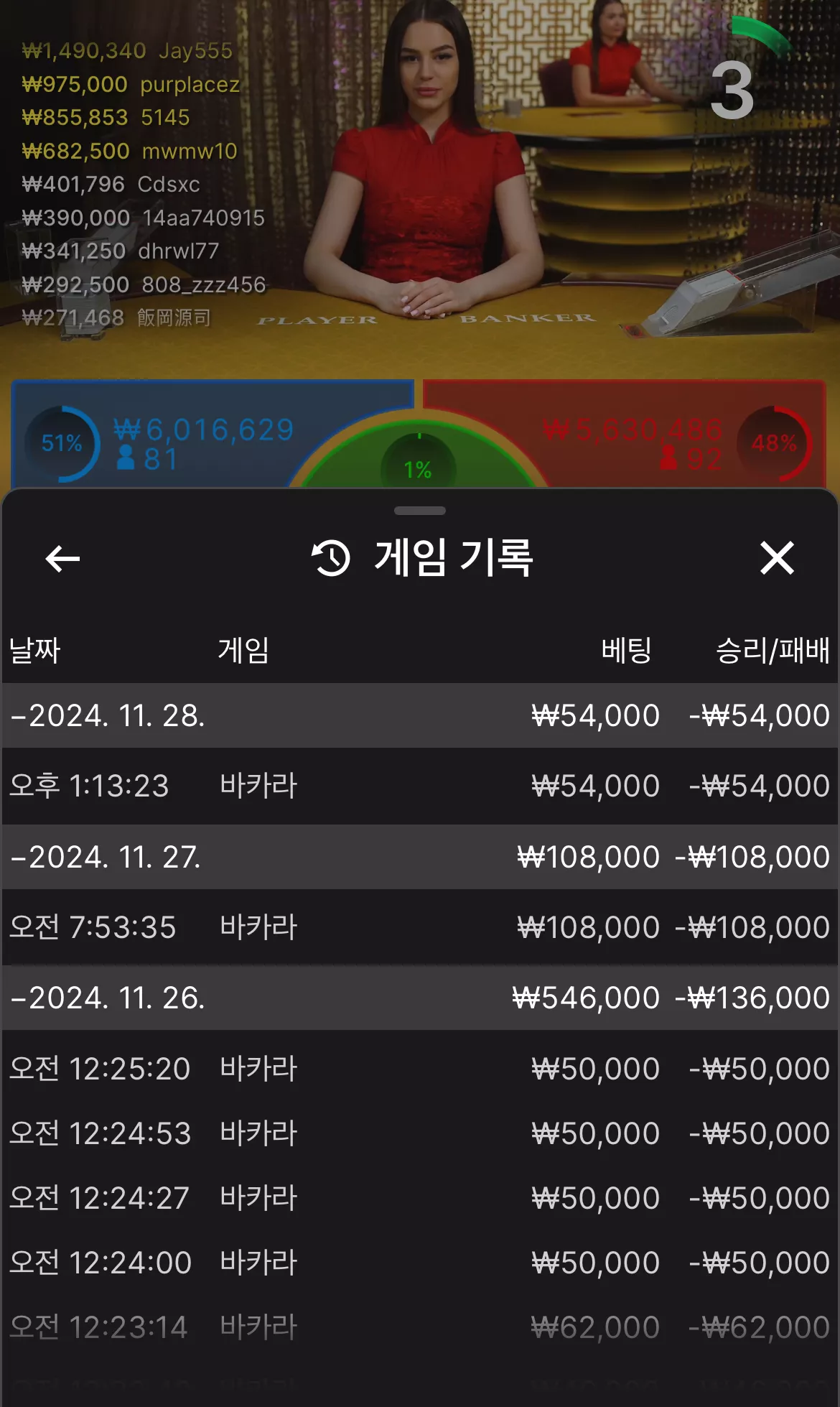Screen dimensions: 840x1407
Task: Open the 오후 1:13:23 바카라 record
Action: pyautogui.click(x=420, y=786)
